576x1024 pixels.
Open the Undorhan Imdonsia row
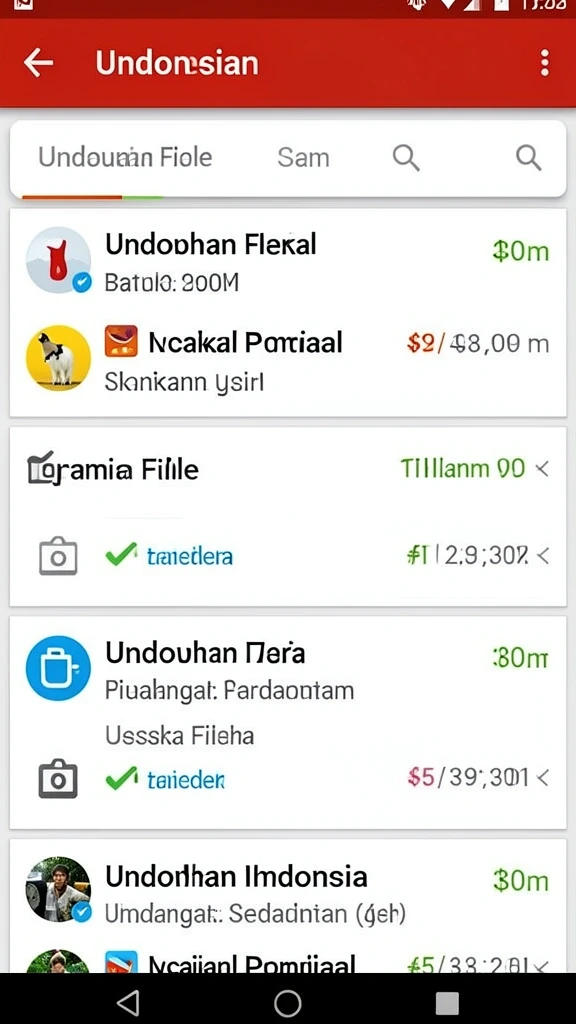(x=288, y=891)
